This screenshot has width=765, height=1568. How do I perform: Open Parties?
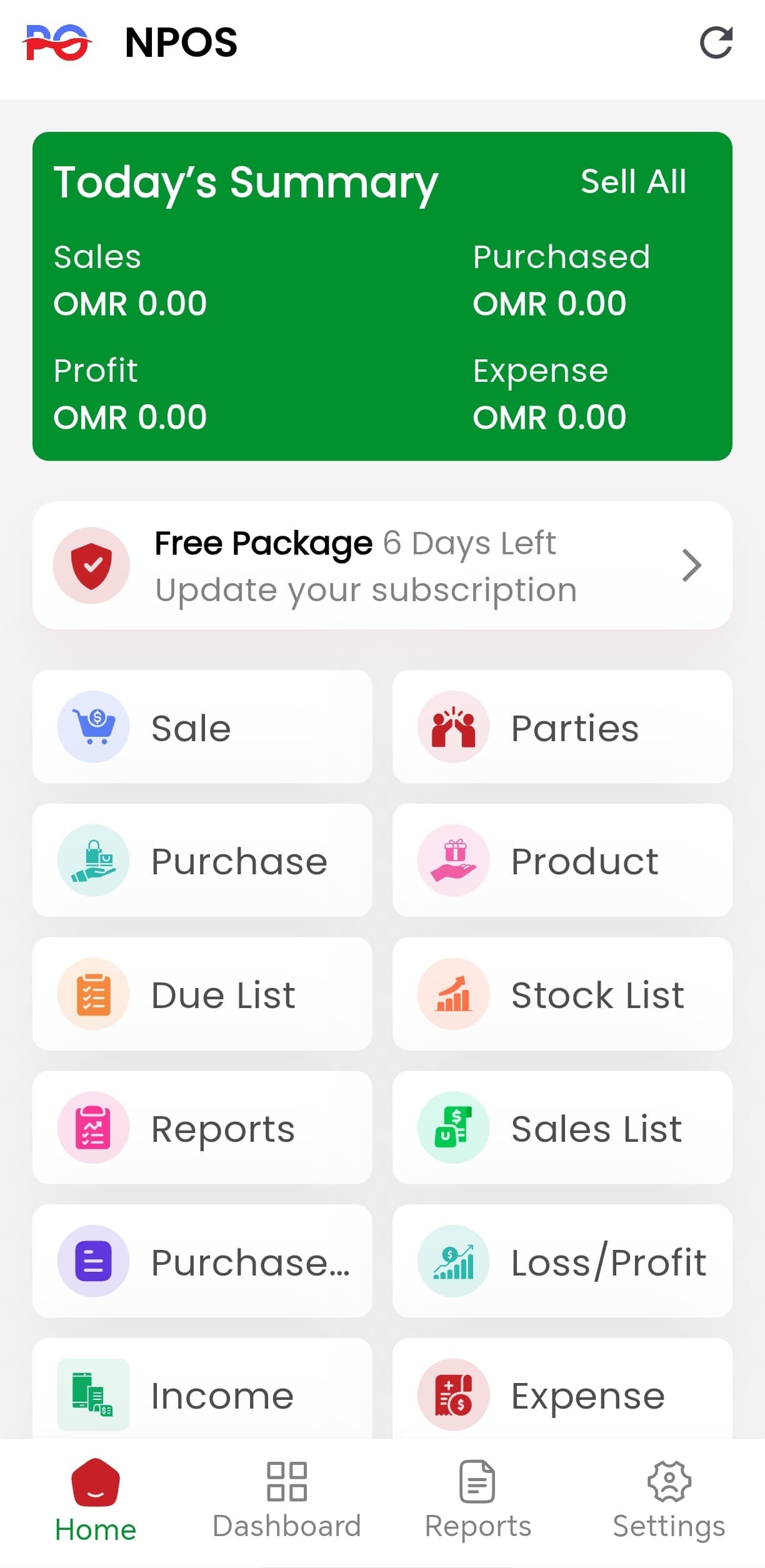point(562,727)
